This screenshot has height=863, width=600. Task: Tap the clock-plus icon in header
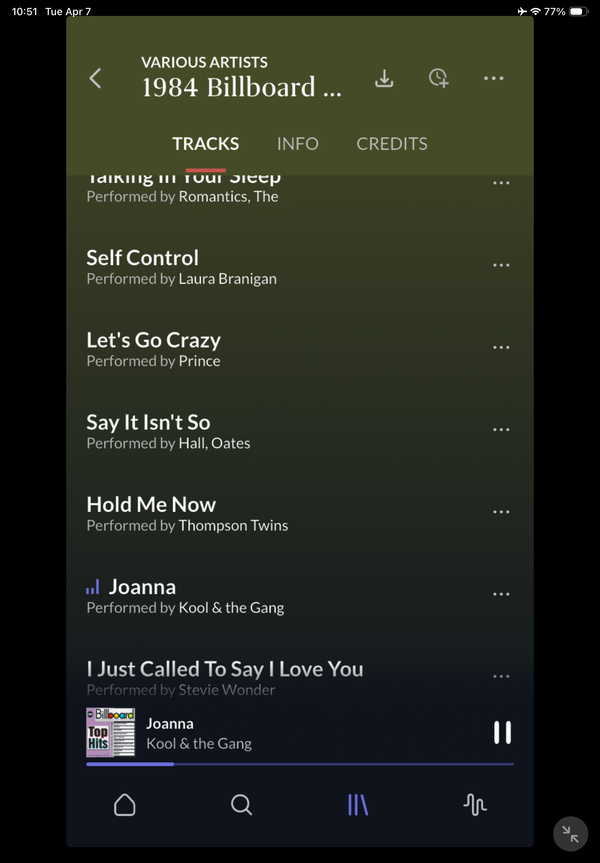click(x=438, y=78)
